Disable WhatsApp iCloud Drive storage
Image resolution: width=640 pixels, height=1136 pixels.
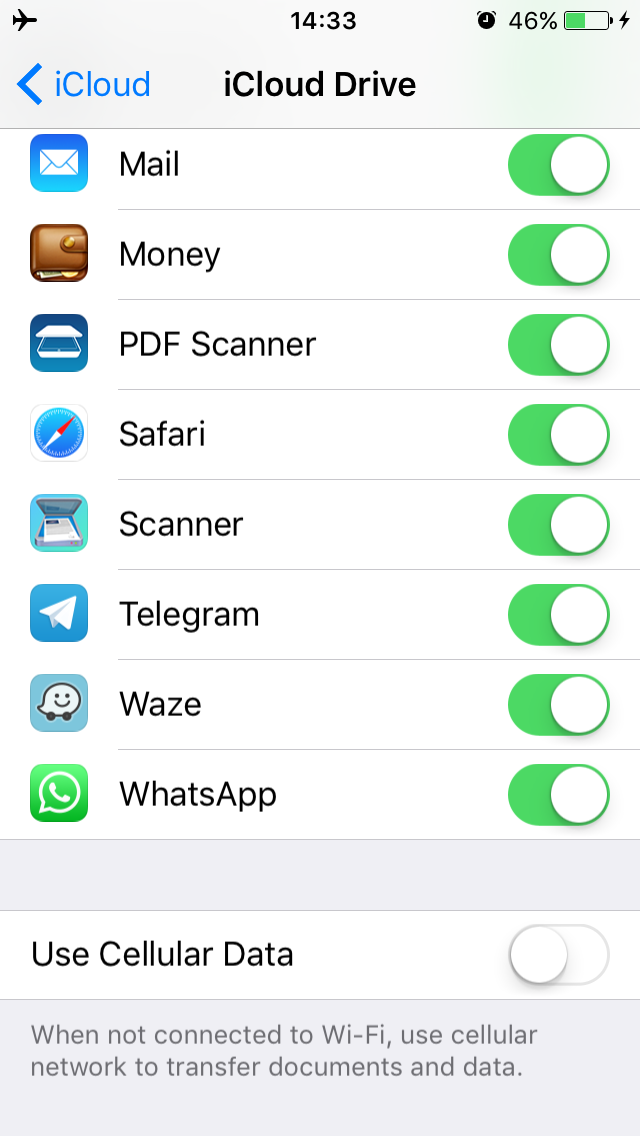558,795
